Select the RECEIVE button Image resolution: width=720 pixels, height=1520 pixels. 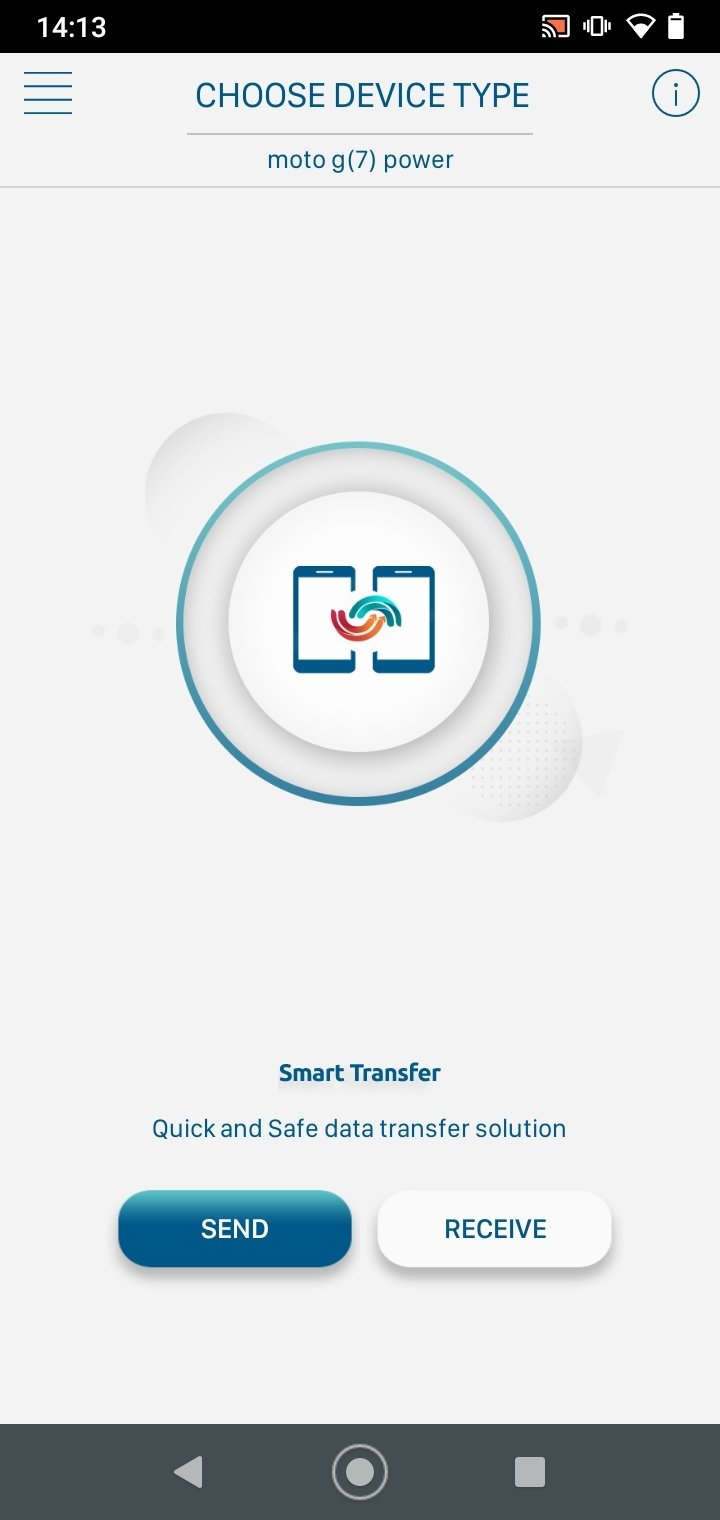click(x=494, y=1228)
